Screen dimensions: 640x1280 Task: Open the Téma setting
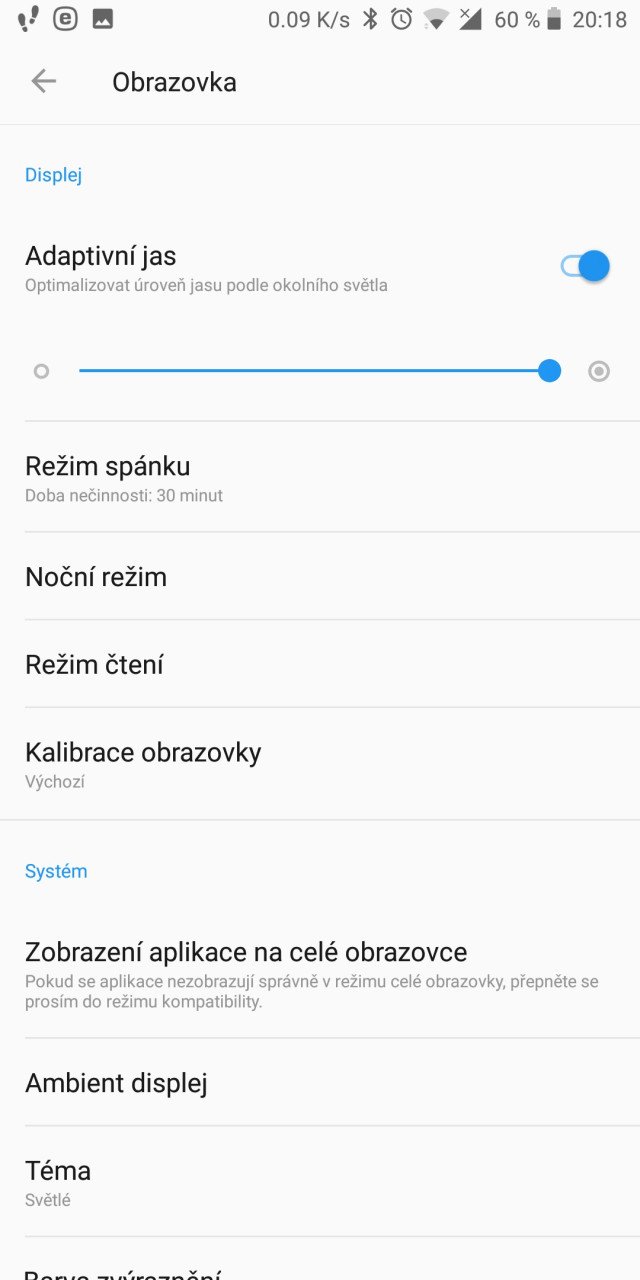[x=320, y=1181]
